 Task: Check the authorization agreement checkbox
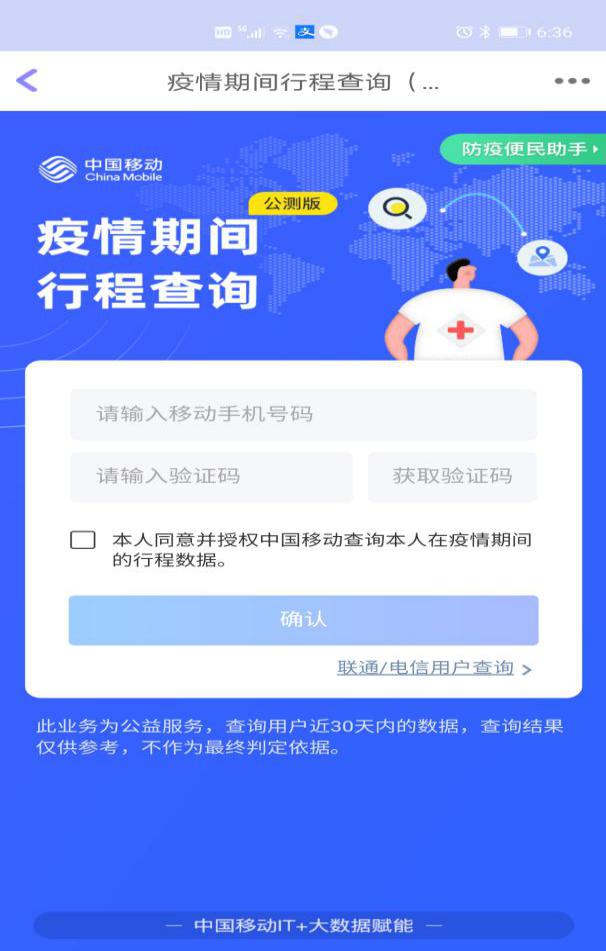click(83, 540)
